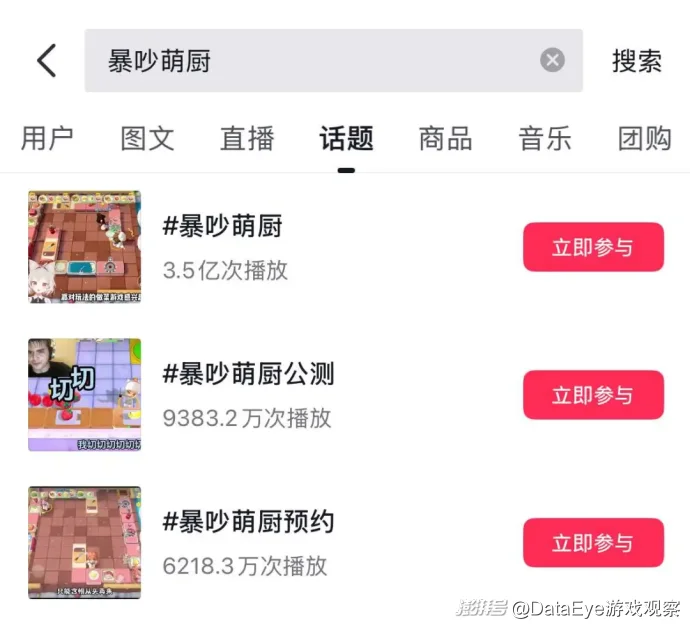This screenshot has width=690, height=629.
Task: Go back using the arrow
Action: coord(46,60)
